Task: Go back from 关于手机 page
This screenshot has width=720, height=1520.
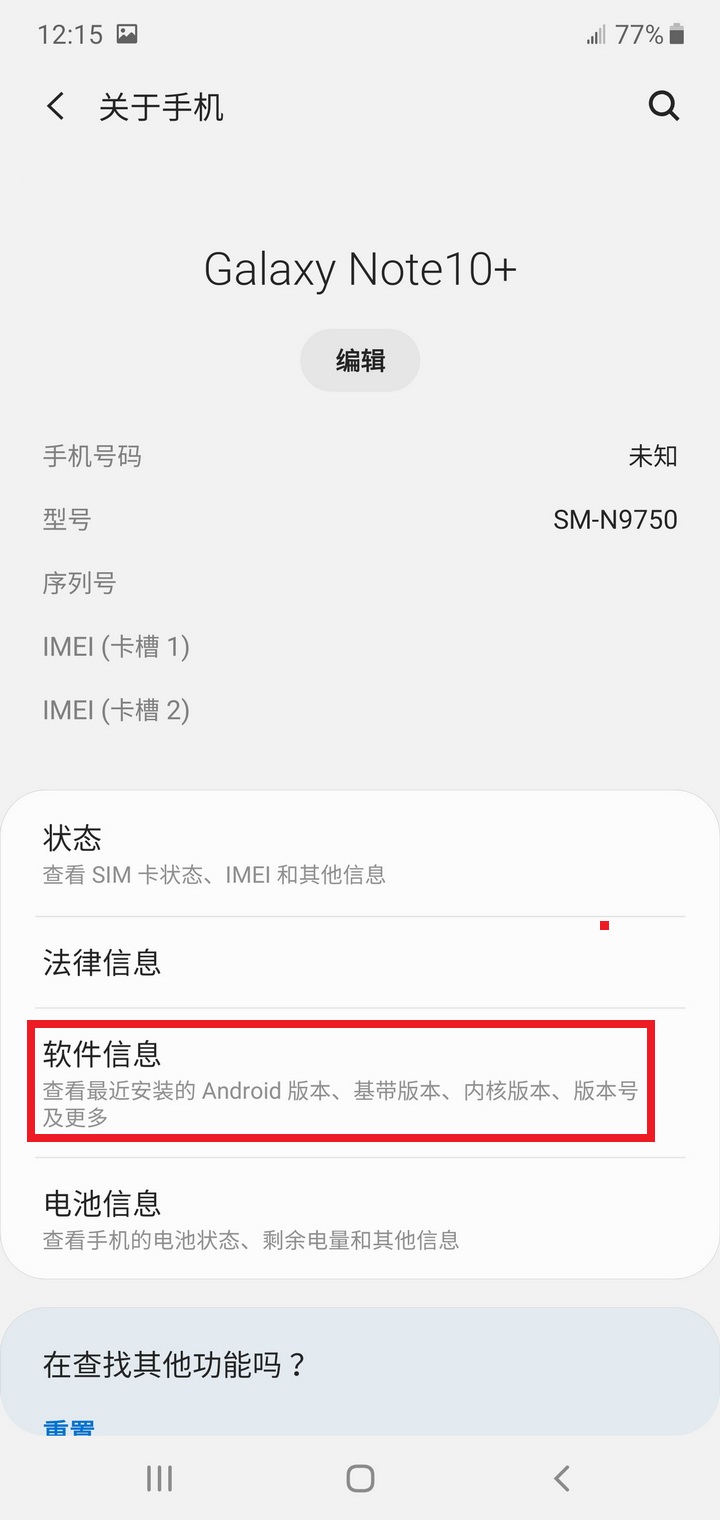Action: (x=56, y=106)
